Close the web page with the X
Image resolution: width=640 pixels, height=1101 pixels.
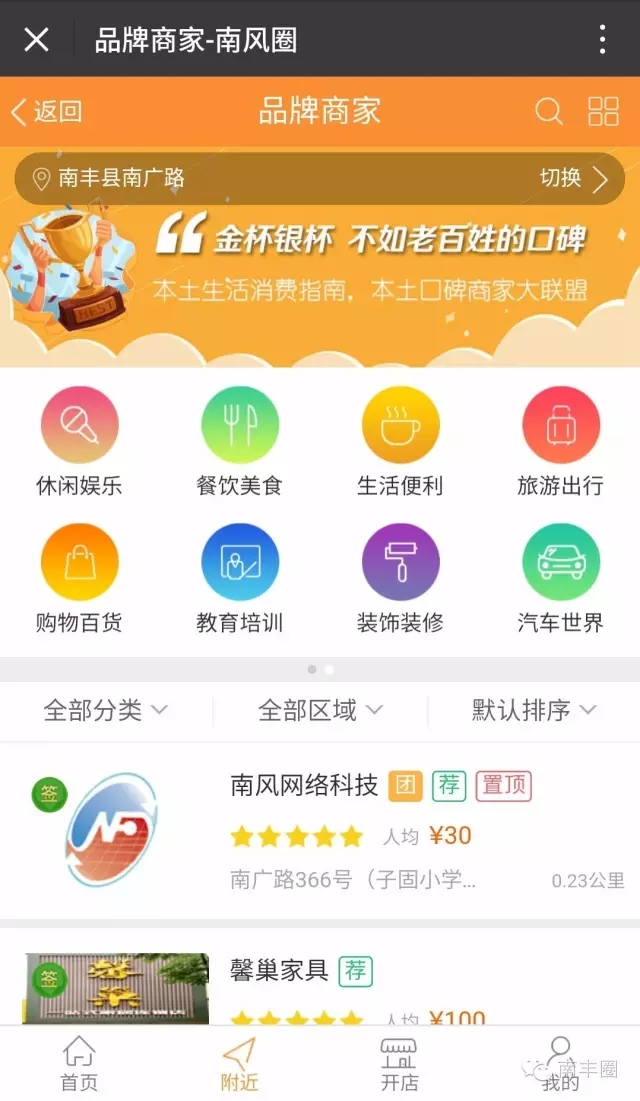36,40
